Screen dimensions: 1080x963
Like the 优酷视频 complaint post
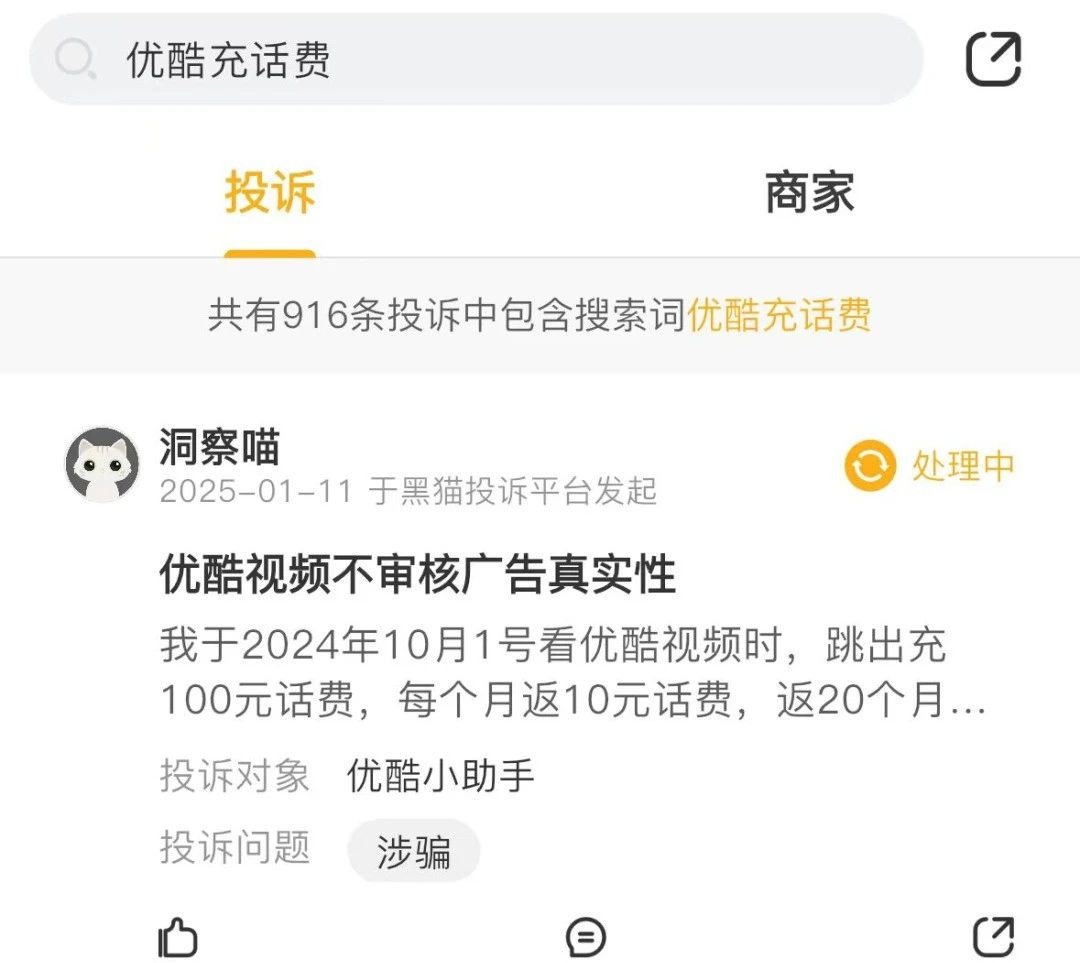click(x=178, y=937)
